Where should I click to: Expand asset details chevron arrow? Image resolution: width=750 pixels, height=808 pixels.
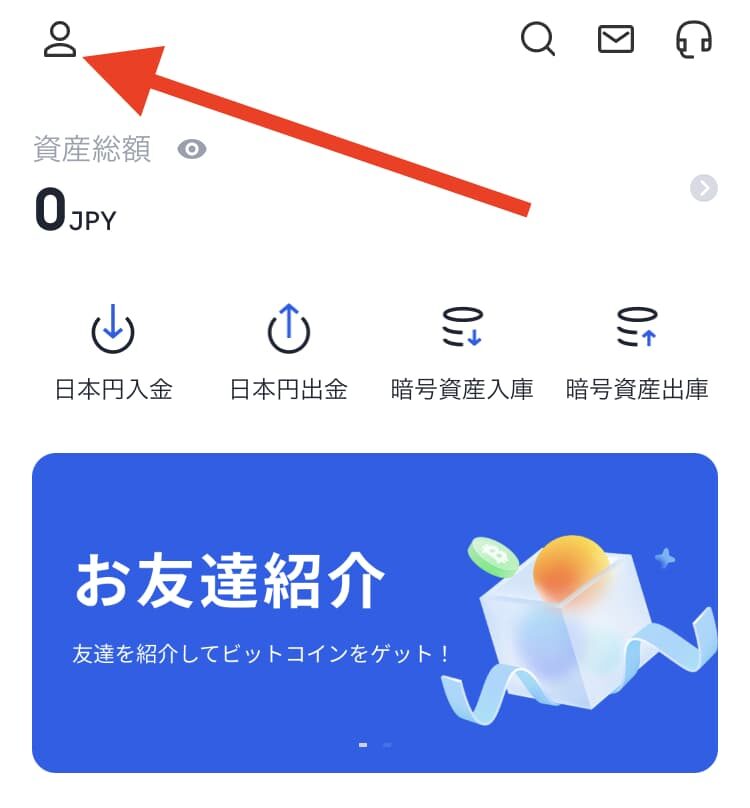(x=704, y=188)
